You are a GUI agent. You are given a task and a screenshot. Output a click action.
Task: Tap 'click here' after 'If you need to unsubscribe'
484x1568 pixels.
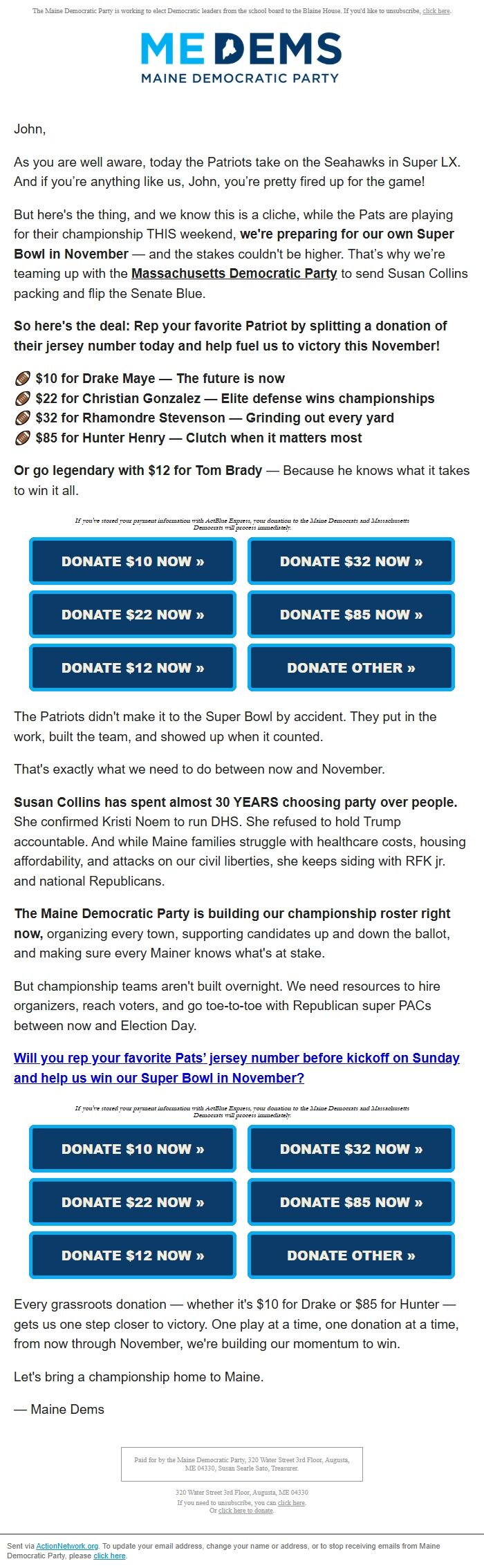(x=291, y=1502)
